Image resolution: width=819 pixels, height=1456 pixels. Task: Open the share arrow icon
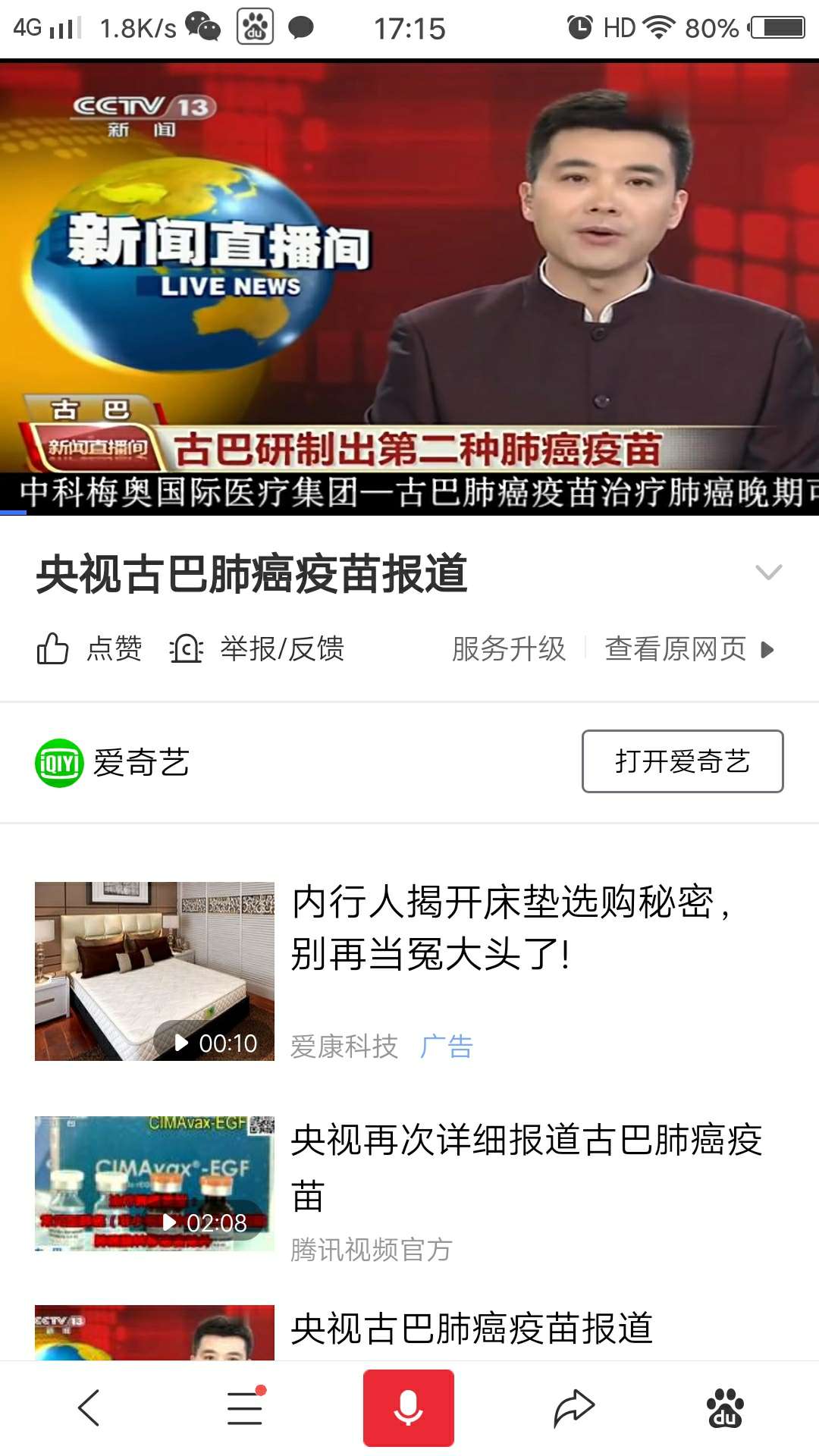tap(574, 1407)
